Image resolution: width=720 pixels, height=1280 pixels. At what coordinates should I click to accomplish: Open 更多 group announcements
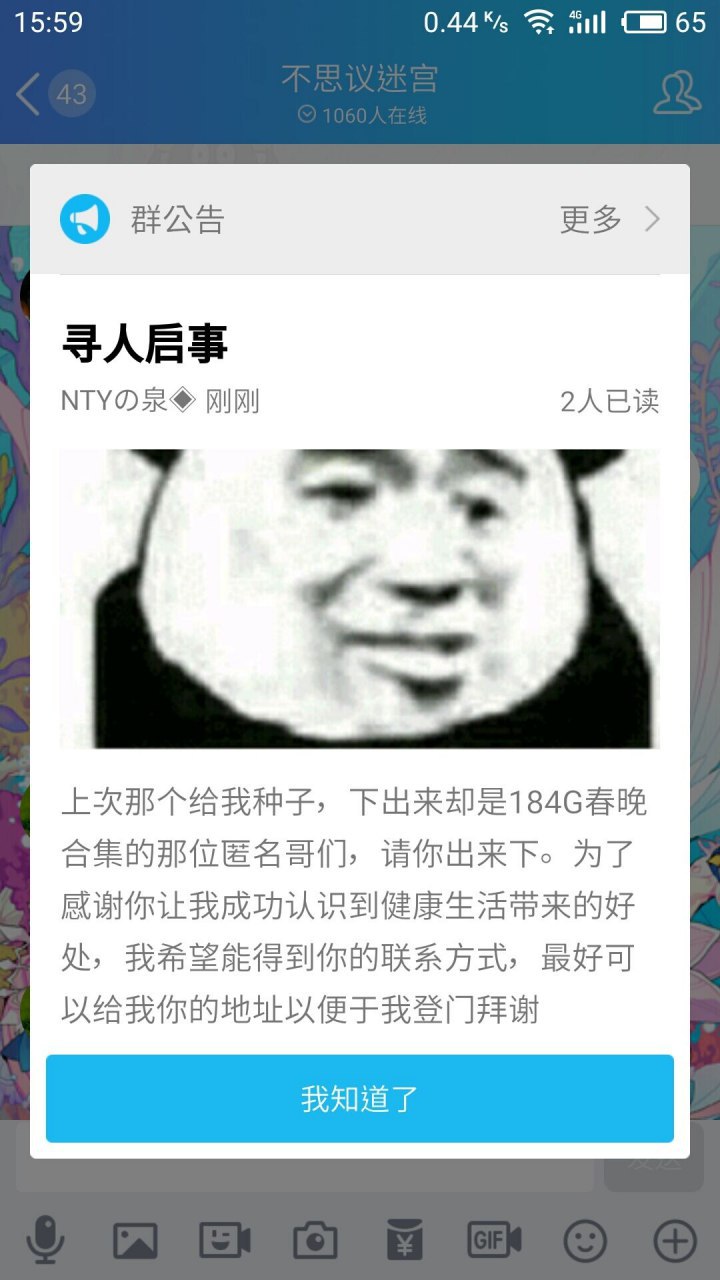(x=608, y=219)
